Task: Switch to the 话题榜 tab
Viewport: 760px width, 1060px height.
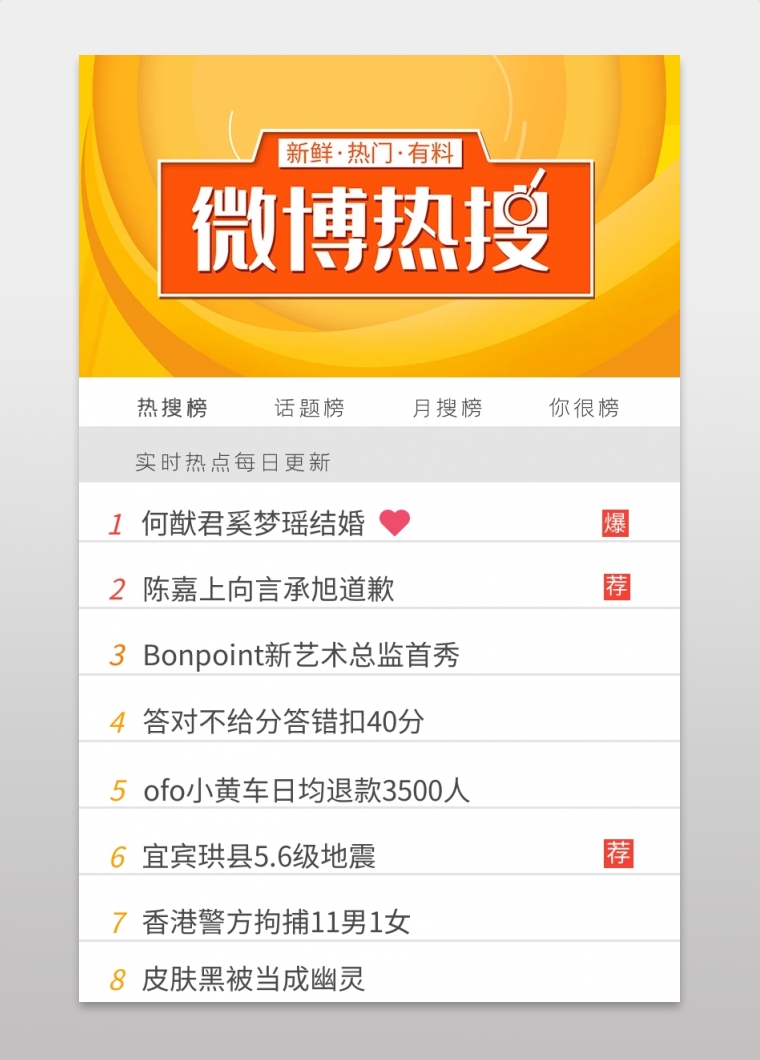Action: [311, 407]
